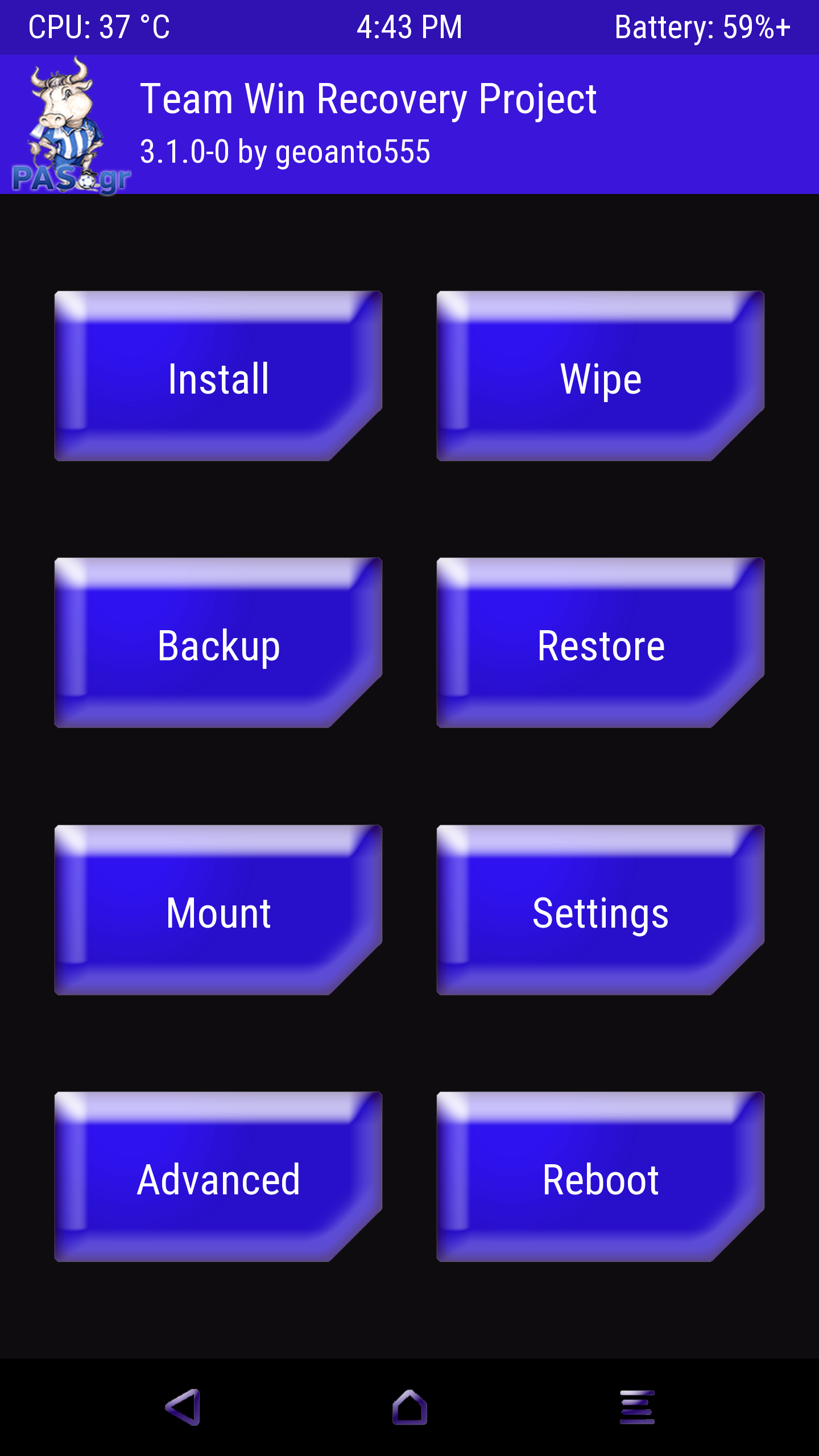
Task: Open the Advanced options
Action: [218, 1177]
